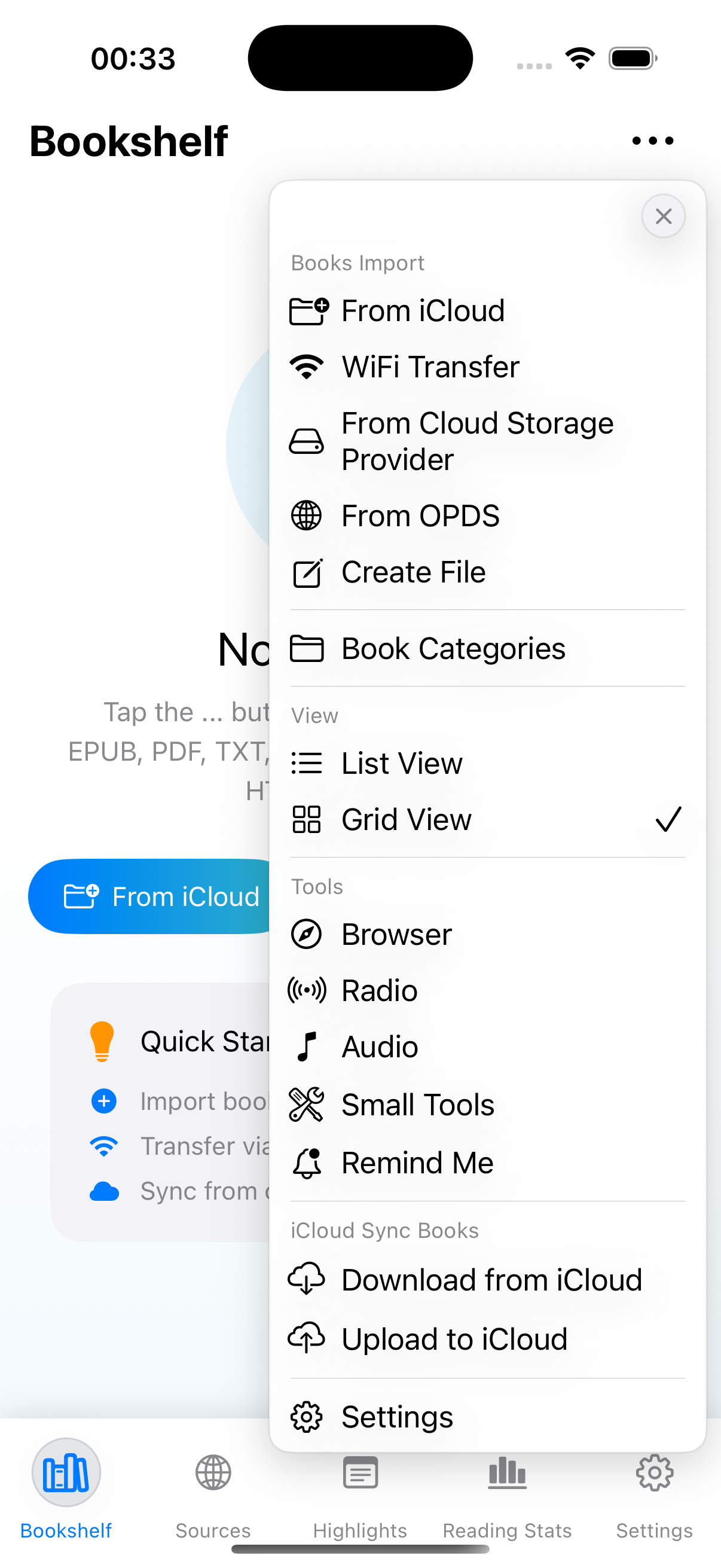The image size is (721, 1568).
Task: Launch the Radio tool
Action: [378, 990]
